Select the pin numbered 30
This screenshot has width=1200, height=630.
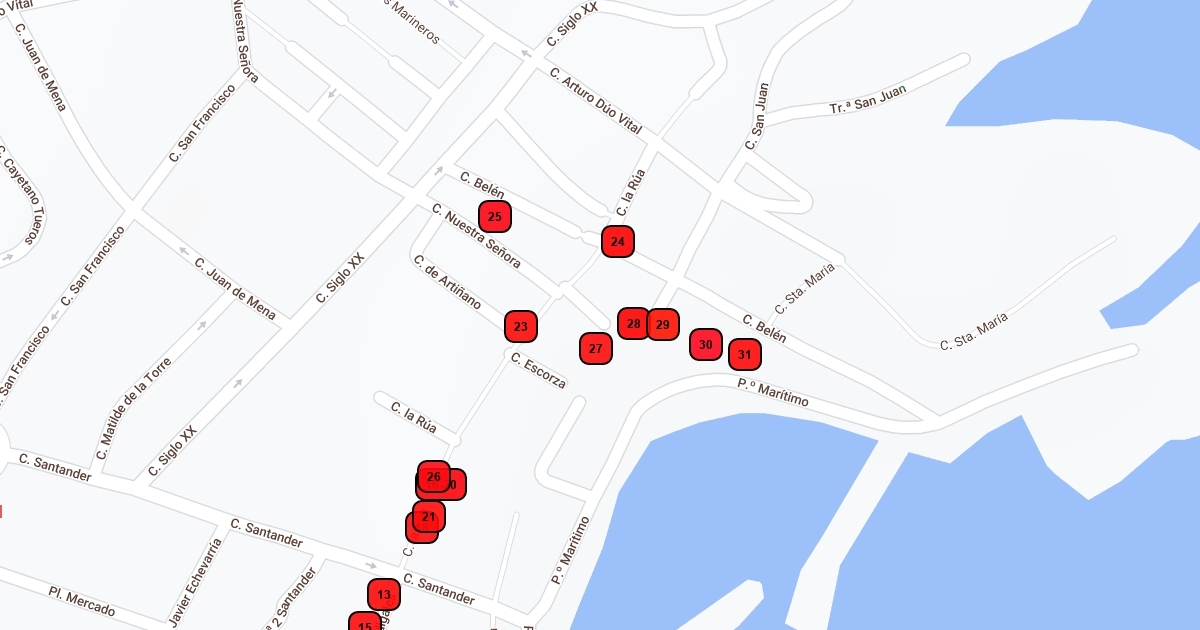tap(706, 345)
